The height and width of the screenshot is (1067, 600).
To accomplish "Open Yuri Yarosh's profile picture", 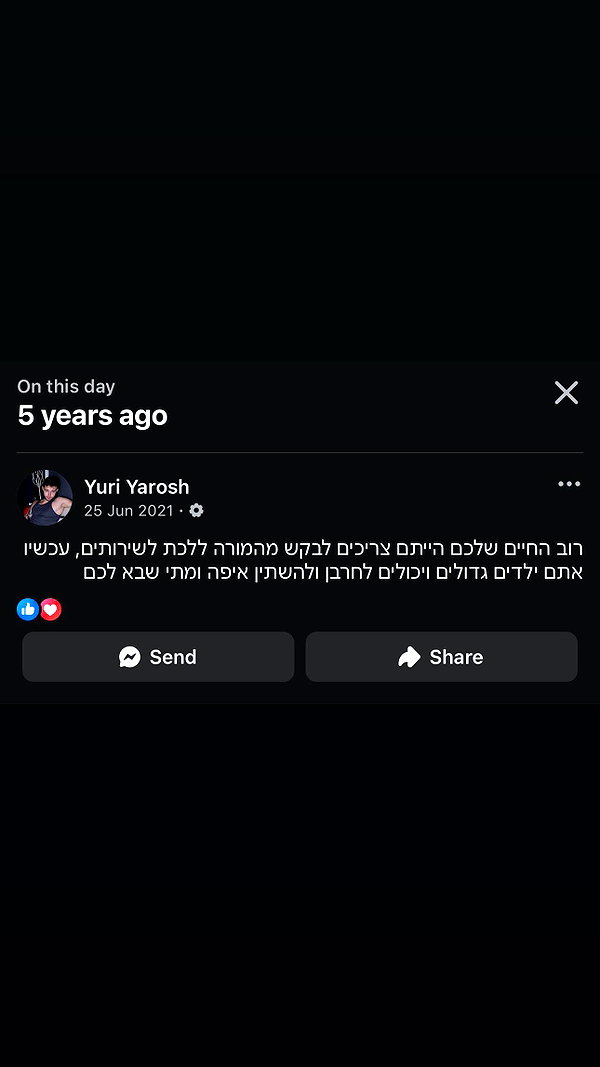I will tap(45, 497).
